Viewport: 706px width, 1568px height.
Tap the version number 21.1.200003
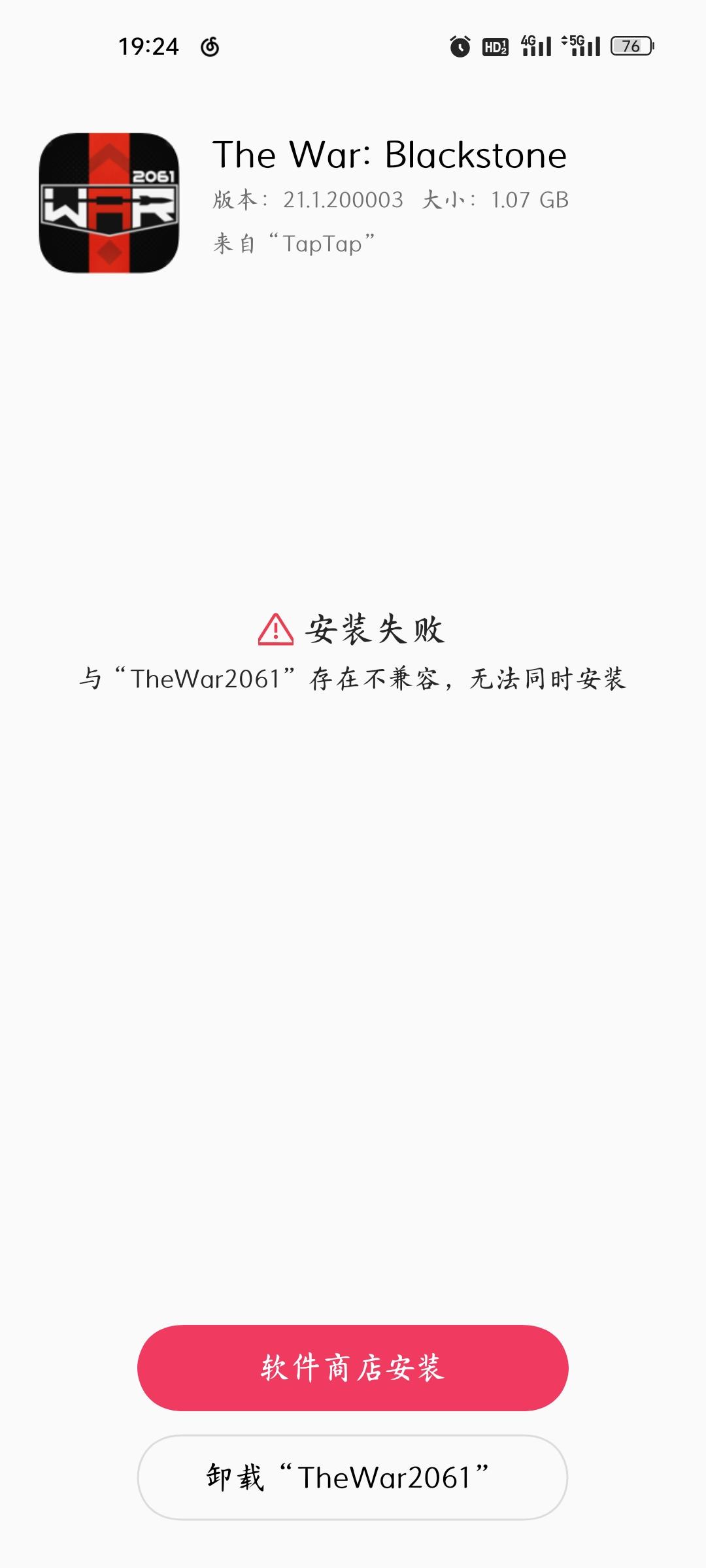[345, 200]
